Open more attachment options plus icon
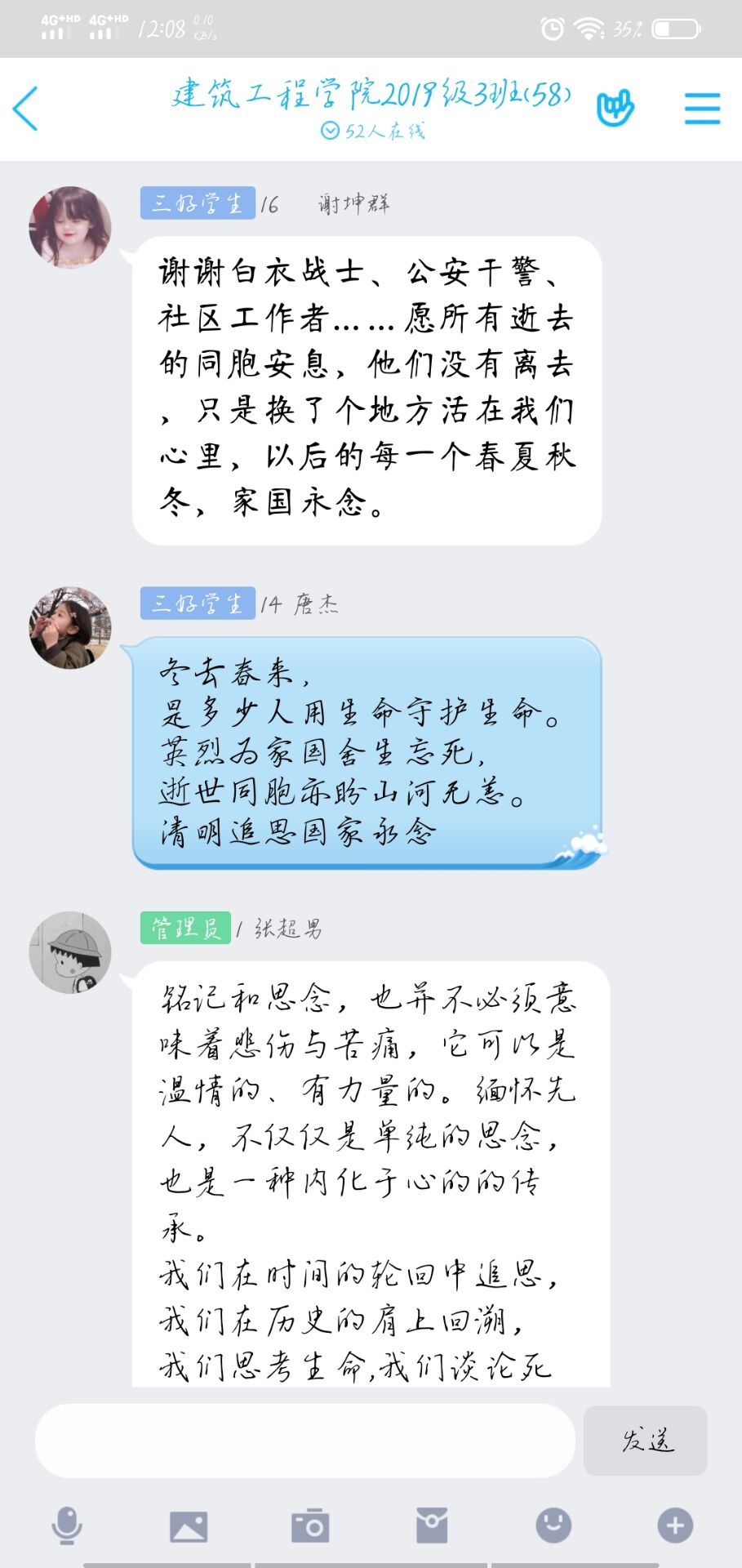Screen dimensions: 742x1568 (675, 1526)
